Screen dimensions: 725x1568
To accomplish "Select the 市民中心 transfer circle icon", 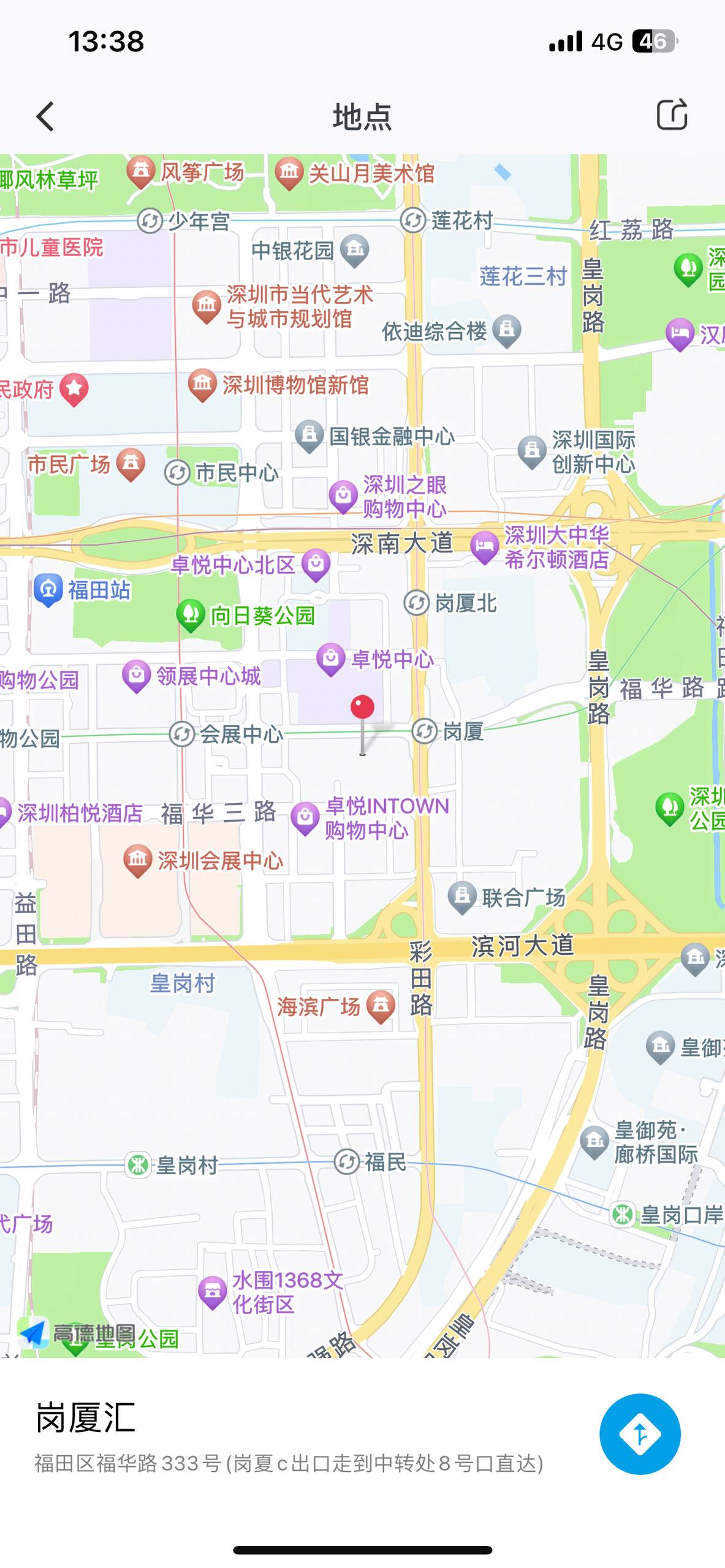I will (177, 472).
